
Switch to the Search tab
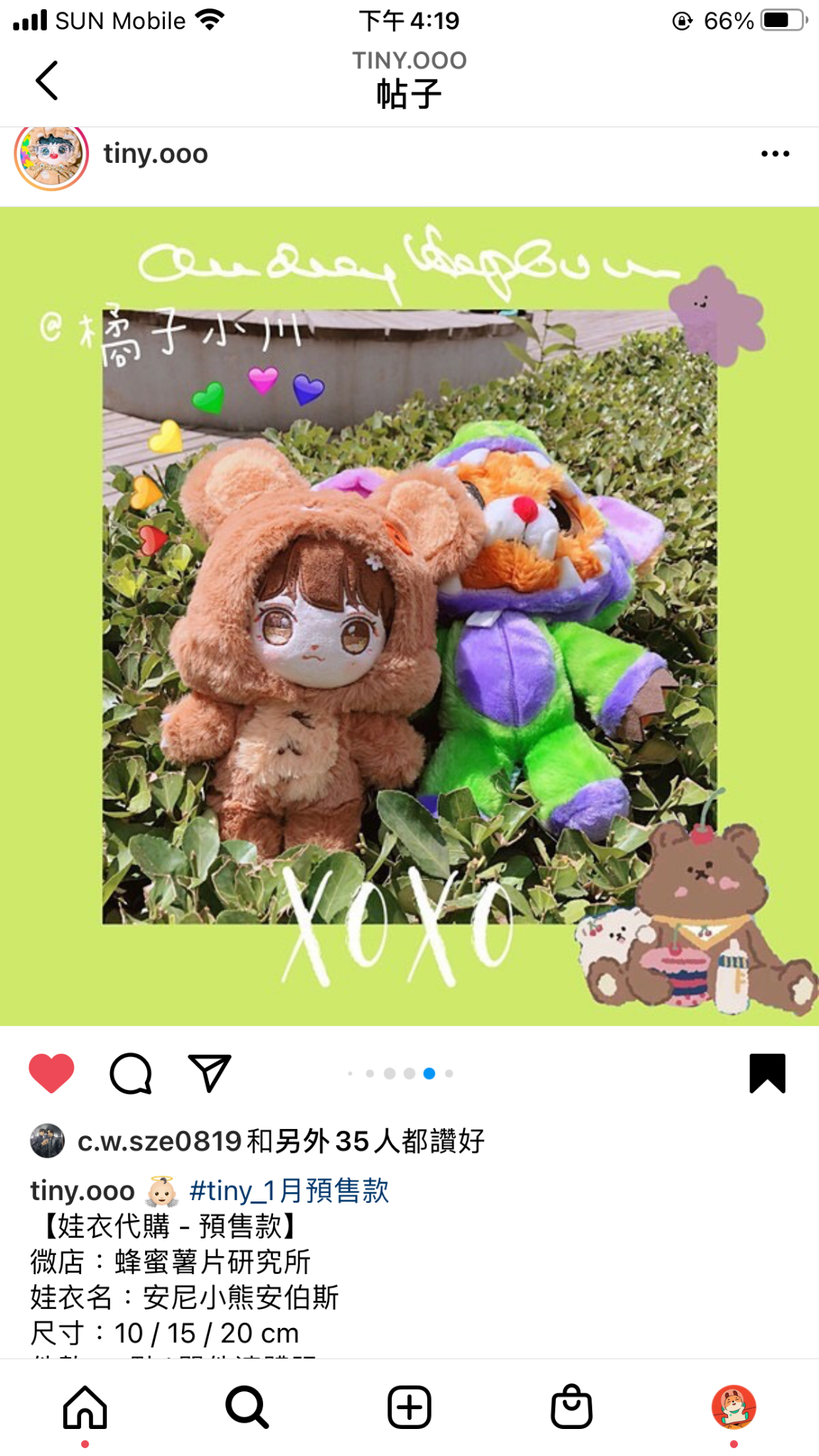pos(247,1406)
